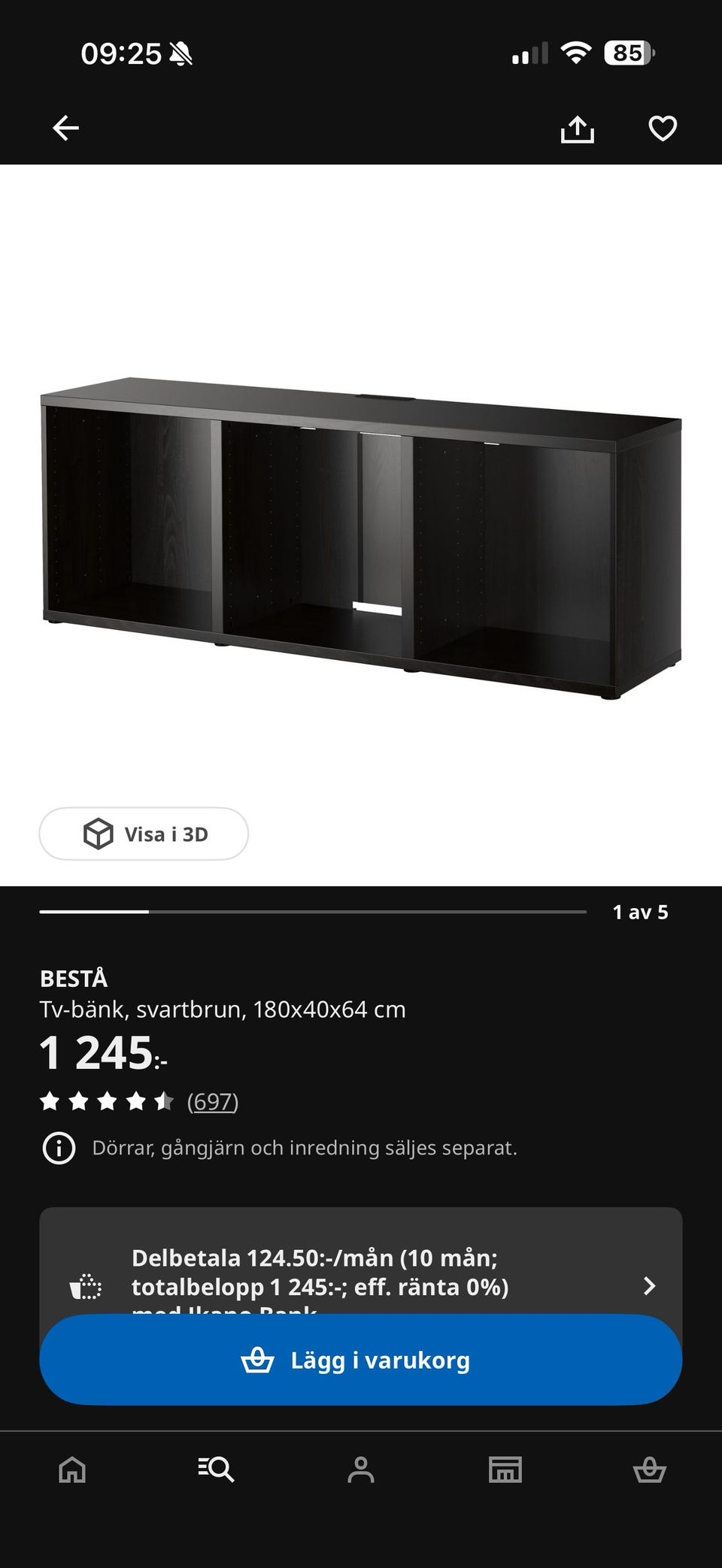Image resolution: width=722 pixels, height=1568 pixels.
Task: Go back using the arrow icon
Action: (65, 129)
